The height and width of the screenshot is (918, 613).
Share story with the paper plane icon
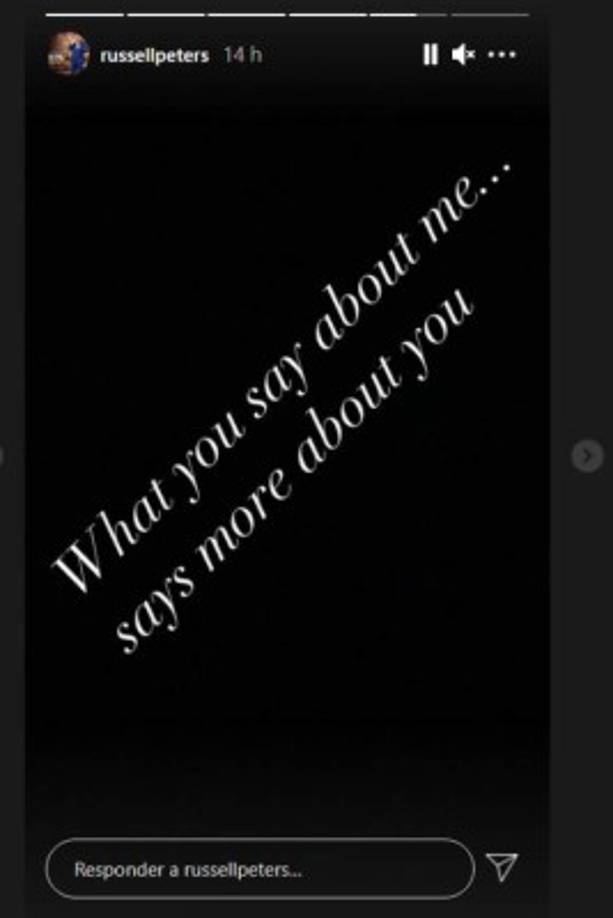click(502, 867)
